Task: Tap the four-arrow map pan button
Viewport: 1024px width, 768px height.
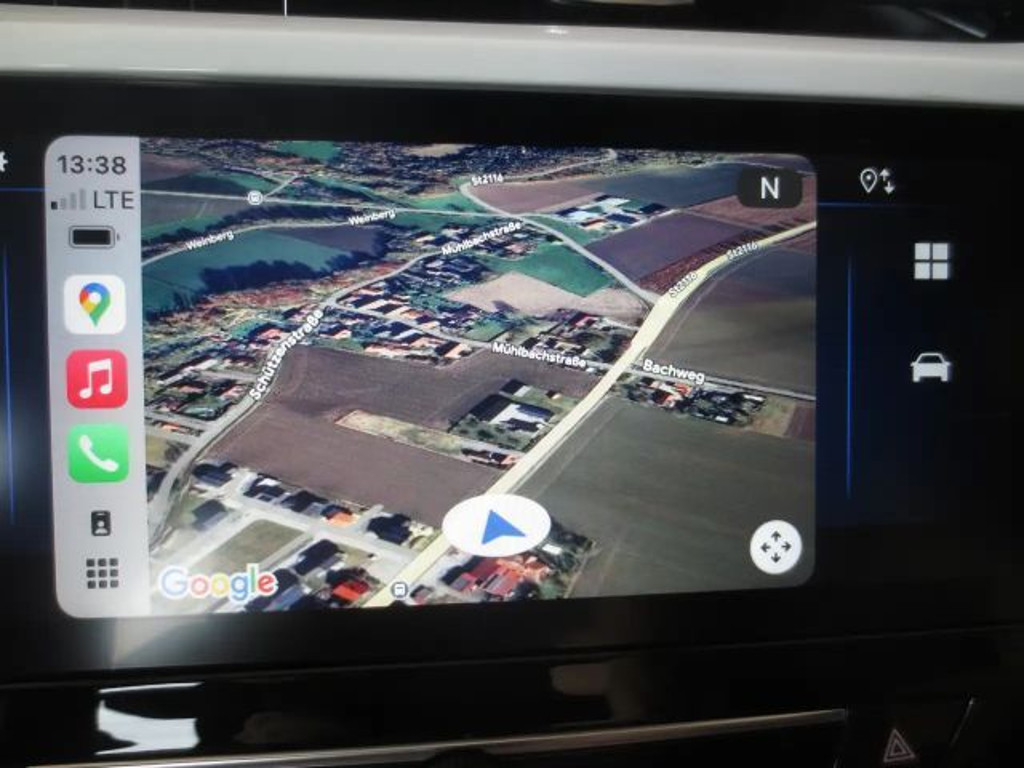Action: coord(776,547)
